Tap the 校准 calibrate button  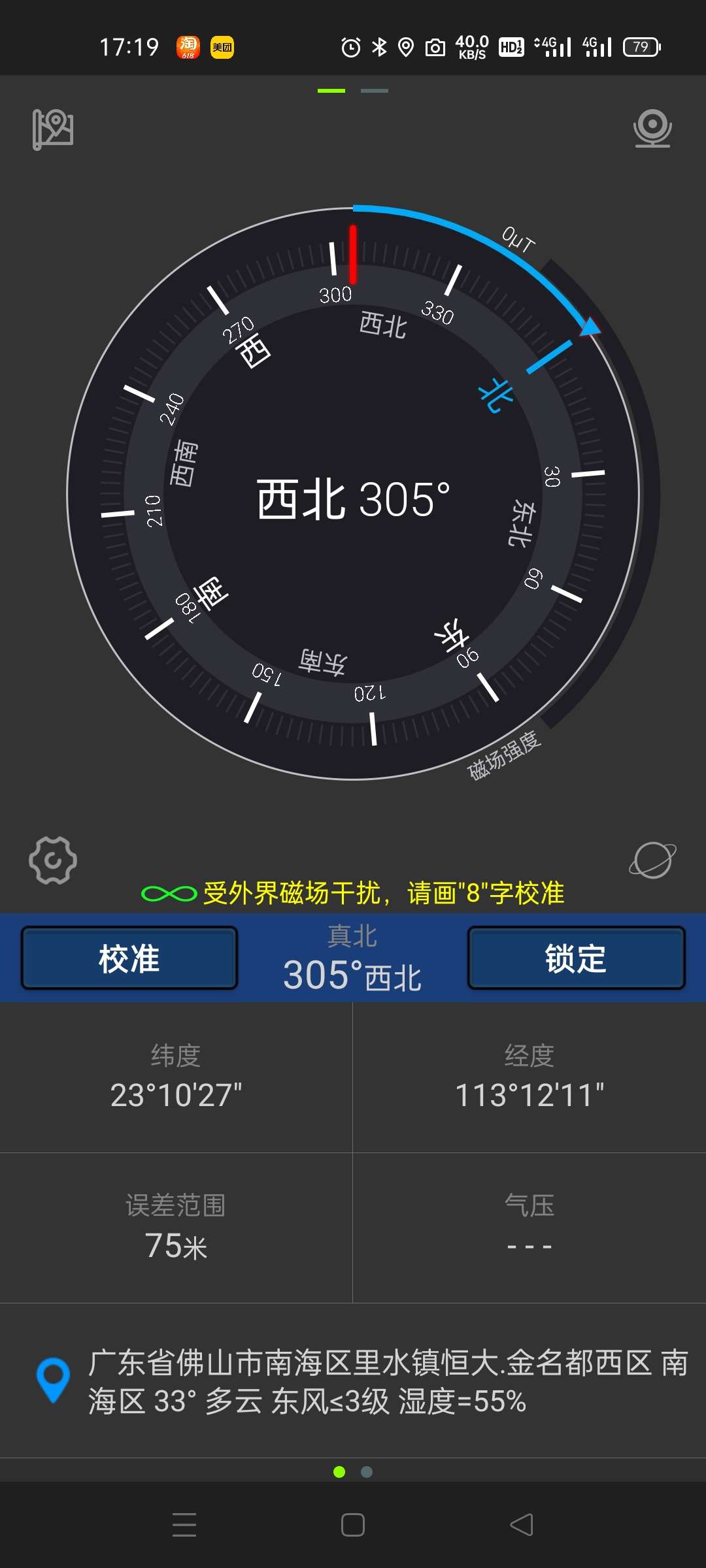(129, 958)
